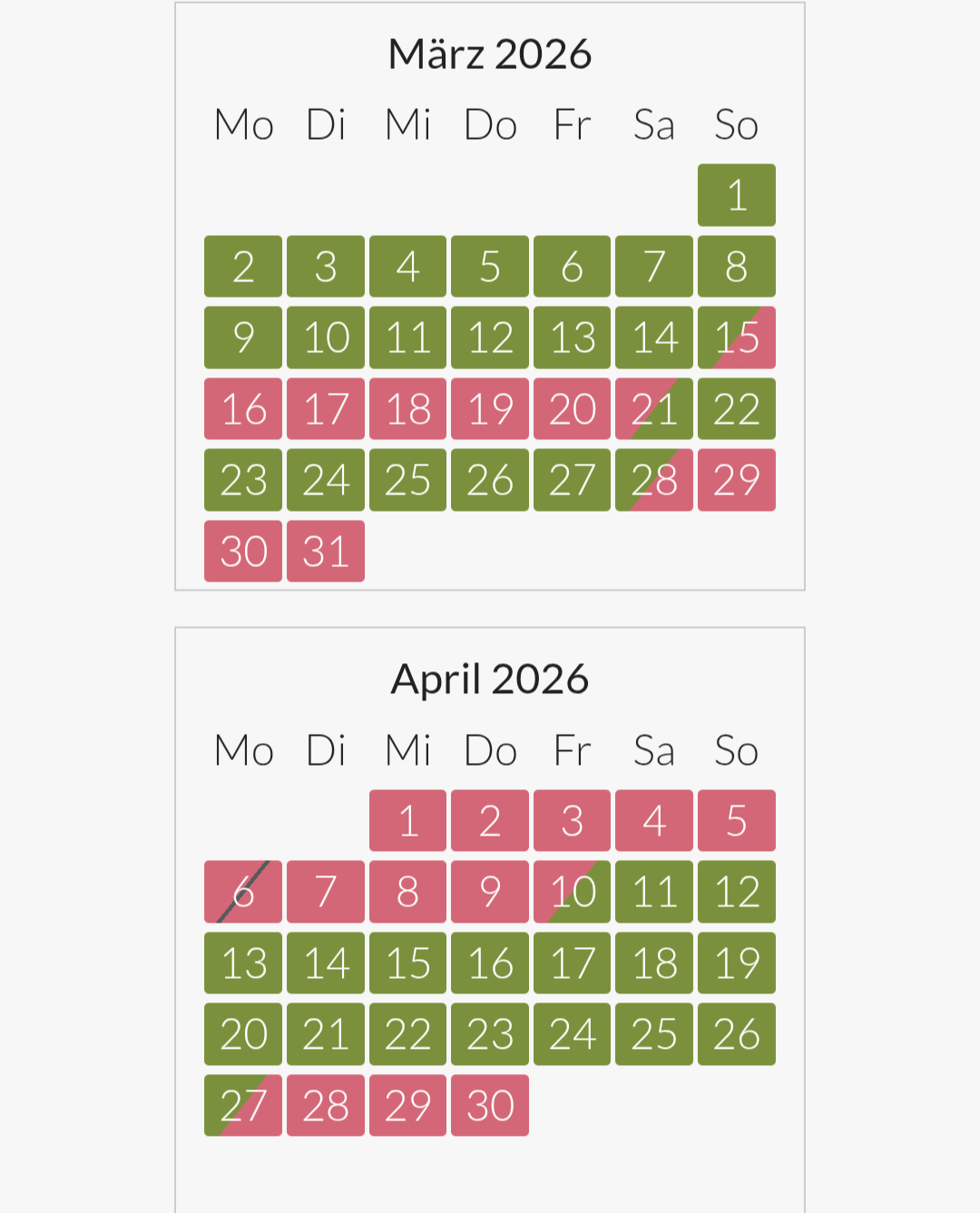Select crossed-out April 6
This screenshot has width=980, height=1213.
(243, 892)
